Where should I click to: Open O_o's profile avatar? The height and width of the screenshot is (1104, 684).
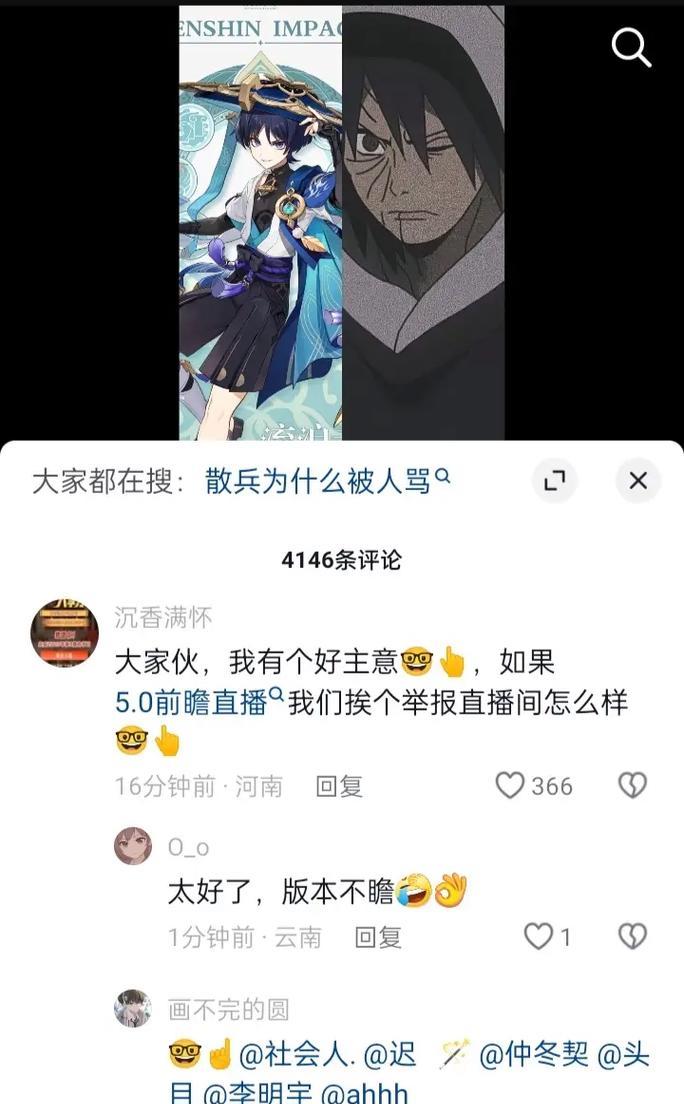133,846
